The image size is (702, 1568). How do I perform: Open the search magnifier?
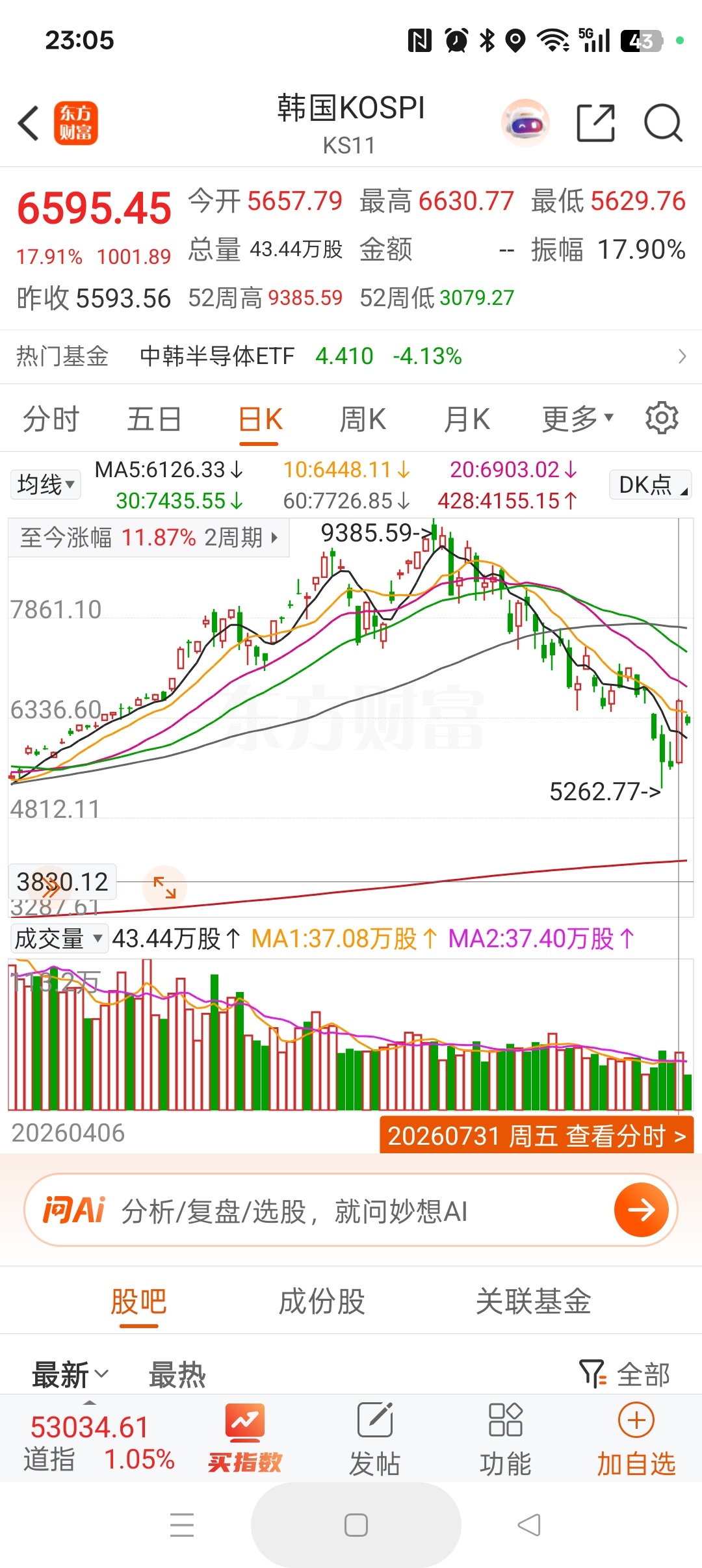tap(663, 123)
